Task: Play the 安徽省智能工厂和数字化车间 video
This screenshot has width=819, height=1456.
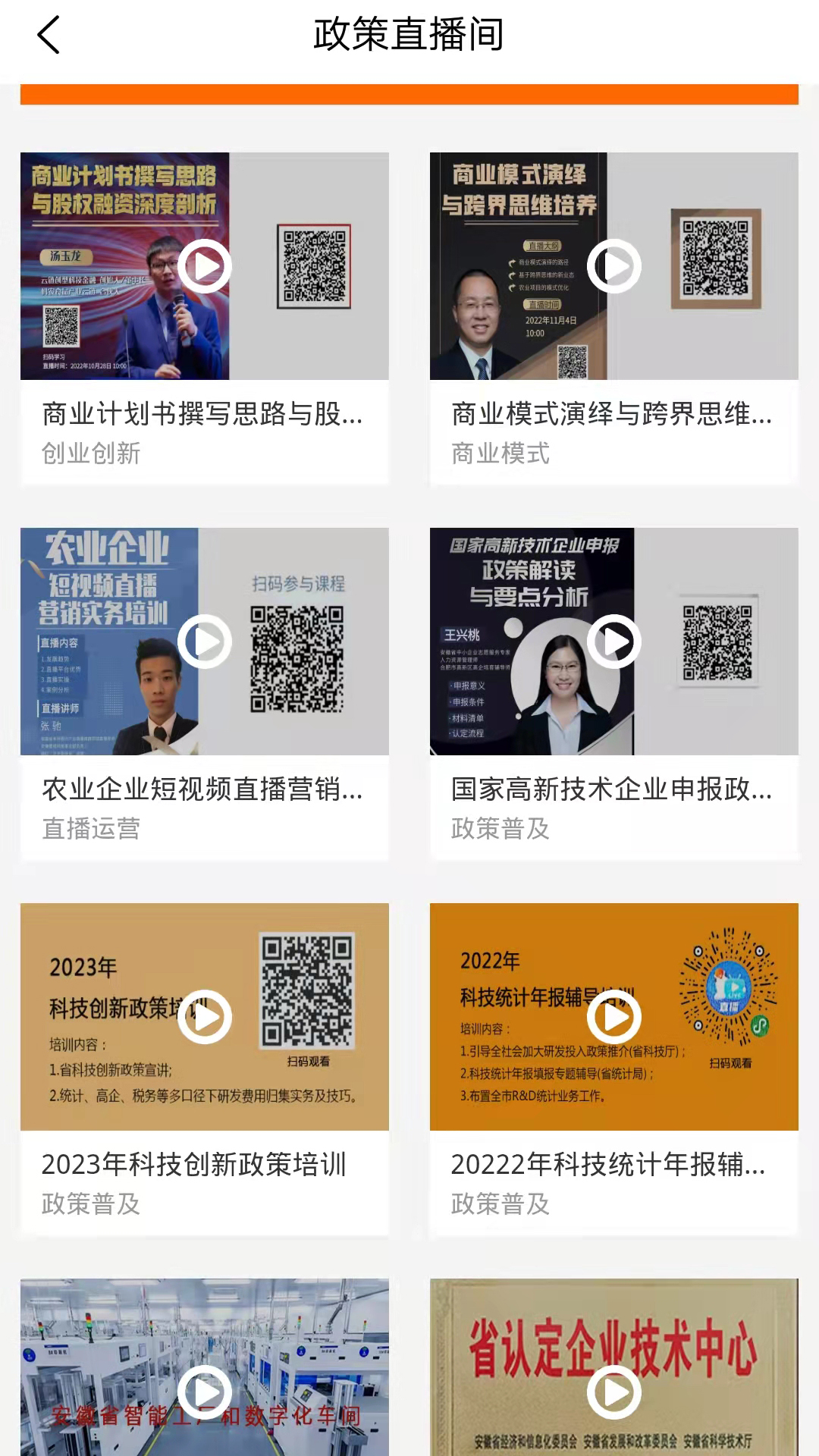Action: (x=204, y=1392)
